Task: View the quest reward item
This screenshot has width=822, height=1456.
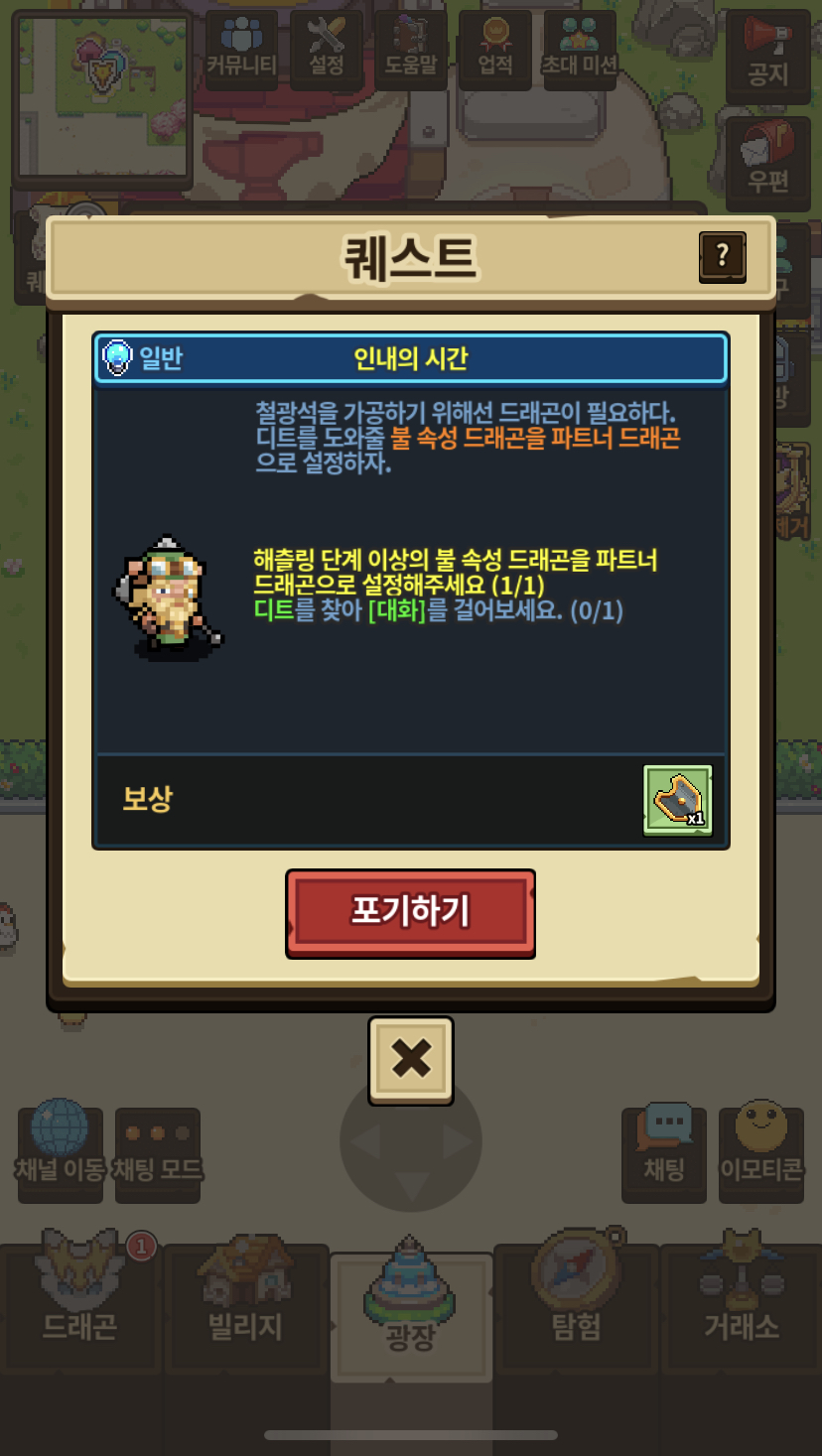Action: (678, 800)
